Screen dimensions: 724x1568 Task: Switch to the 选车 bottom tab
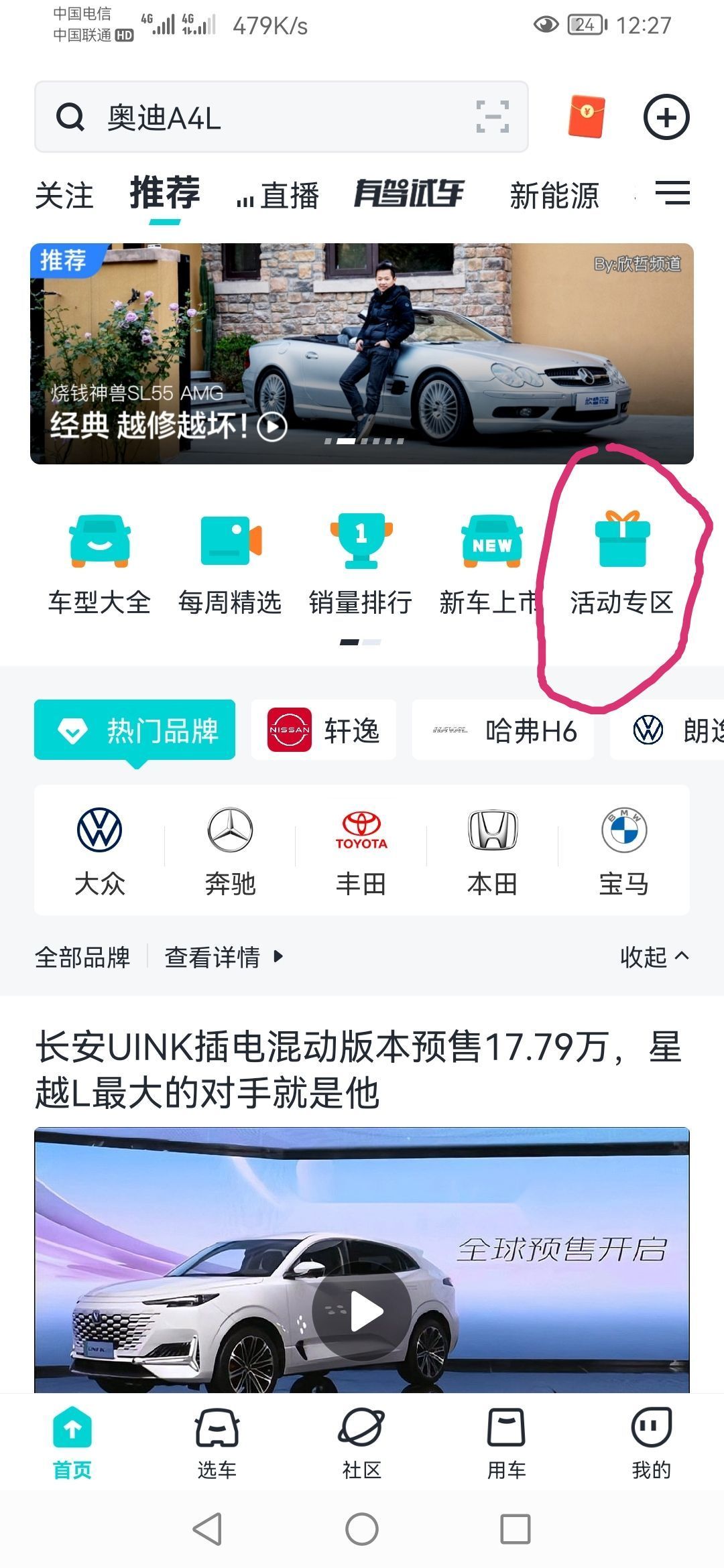[217, 1443]
